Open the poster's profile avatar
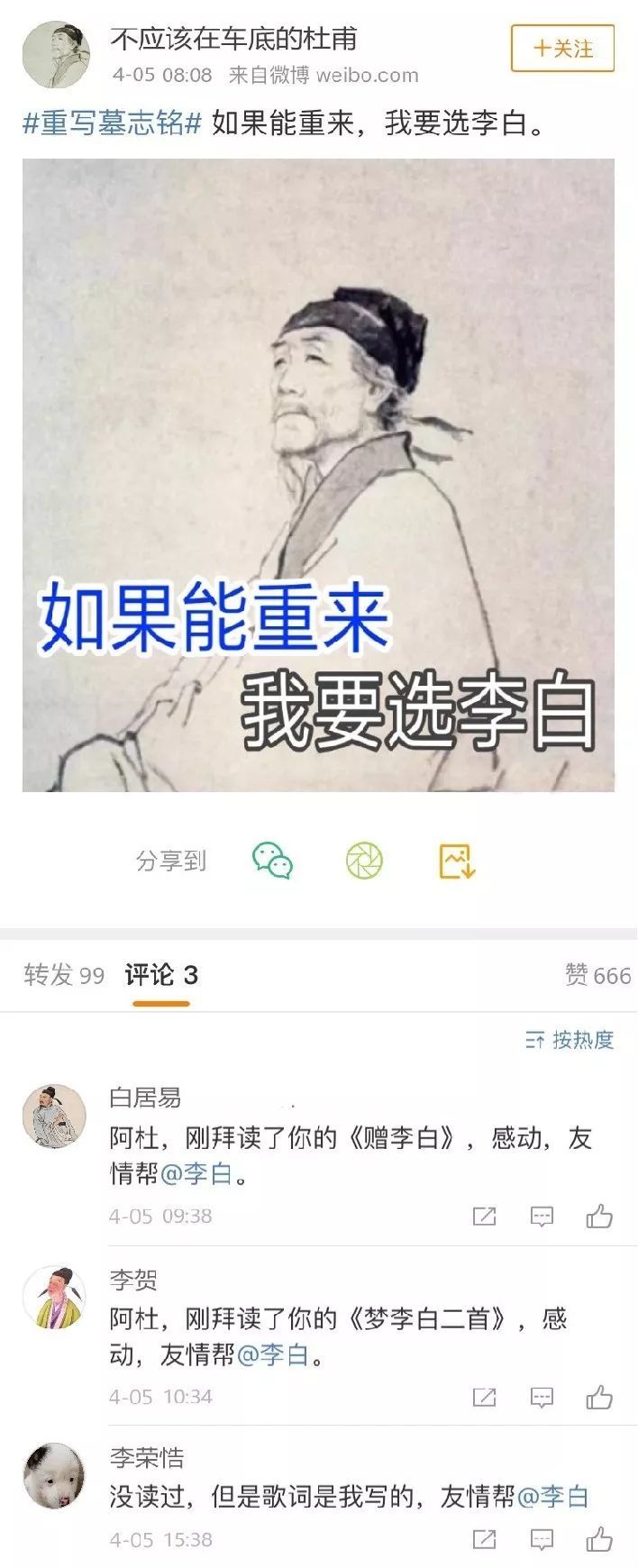The image size is (638, 1568). pyautogui.click(x=56, y=54)
